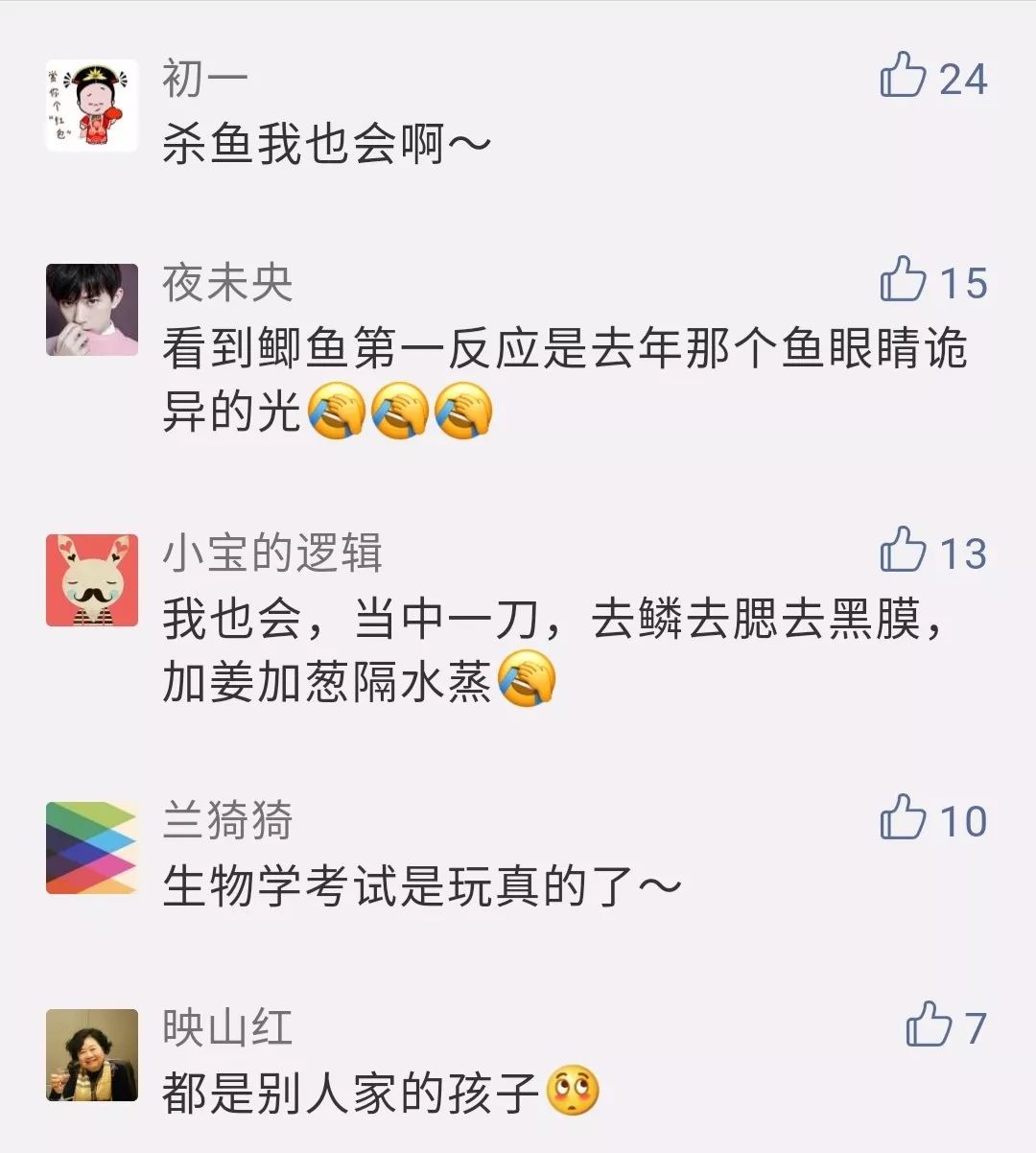Open the colorful avatar of 兰猗猗
Image resolution: width=1036 pixels, height=1153 pixels.
tap(90, 850)
